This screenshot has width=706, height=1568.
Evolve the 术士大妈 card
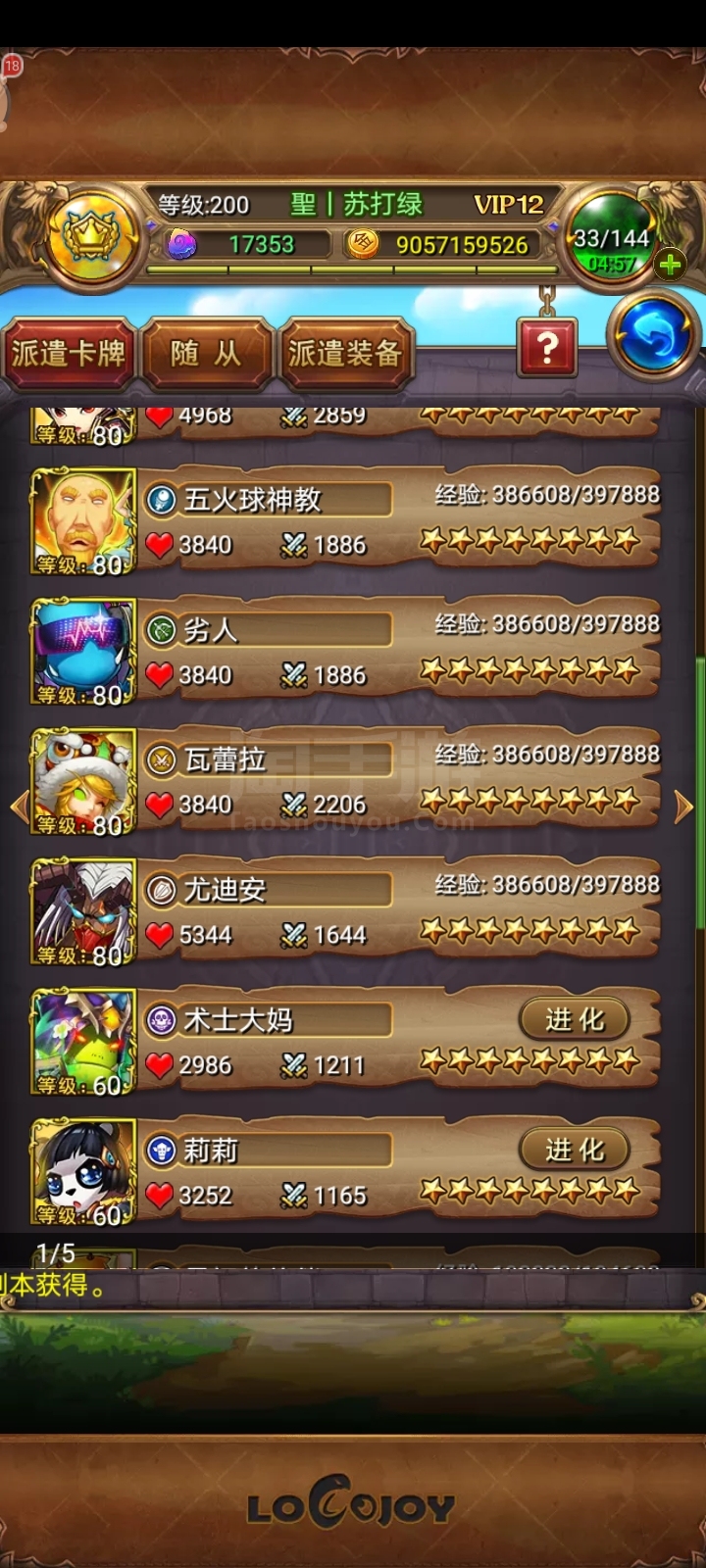coord(575,1020)
